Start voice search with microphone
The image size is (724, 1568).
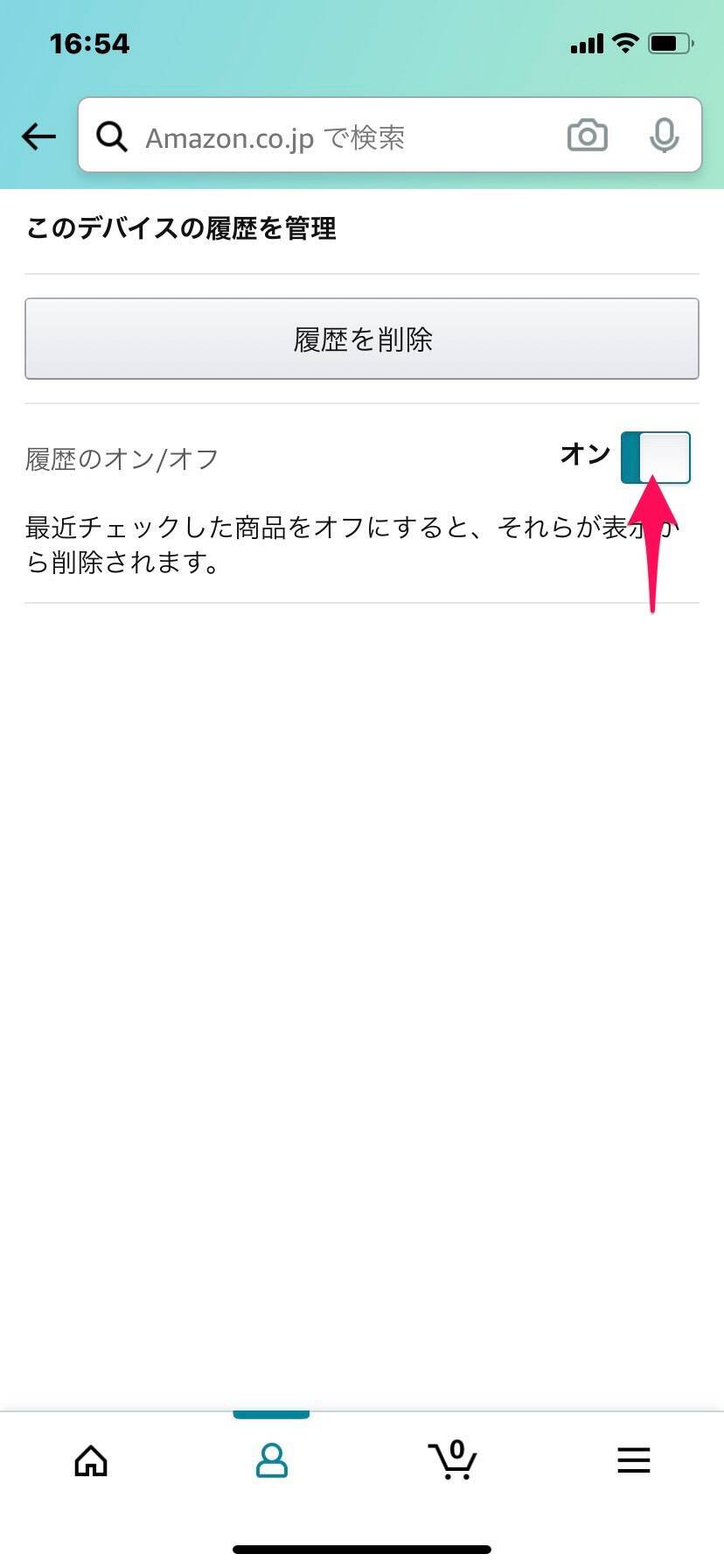[x=664, y=136]
